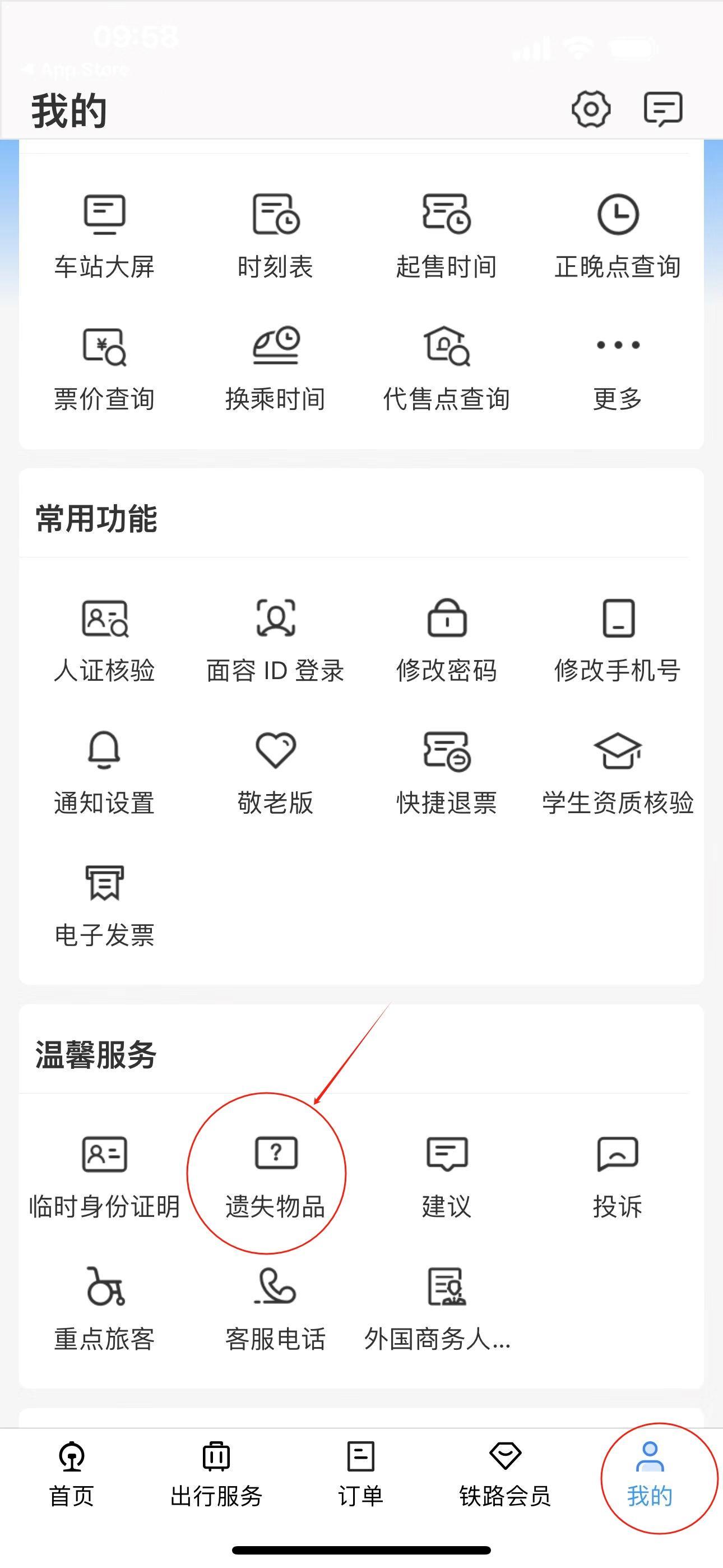This screenshot has height=1568, width=723.
Task: Open the settings gear at top right
Action: pos(591,109)
